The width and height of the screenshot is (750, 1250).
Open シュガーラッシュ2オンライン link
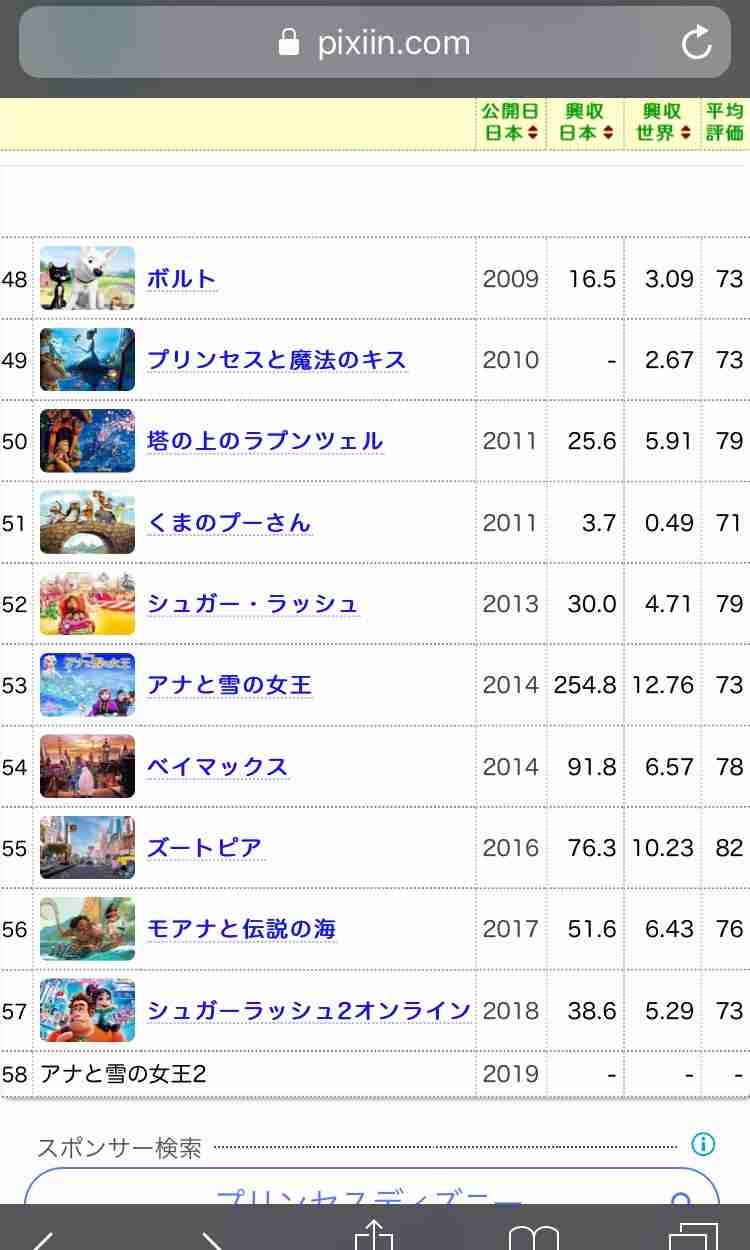(x=309, y=1011)
